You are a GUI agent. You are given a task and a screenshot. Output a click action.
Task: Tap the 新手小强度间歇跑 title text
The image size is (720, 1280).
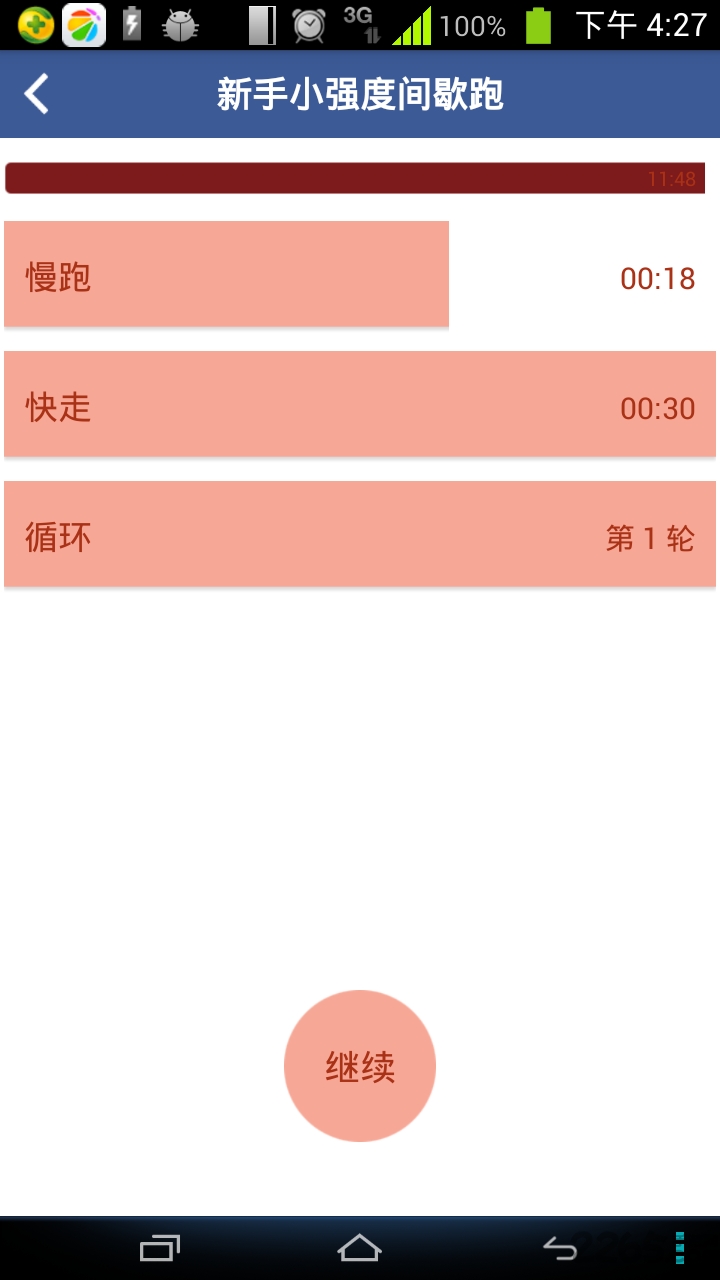(360, 93)
